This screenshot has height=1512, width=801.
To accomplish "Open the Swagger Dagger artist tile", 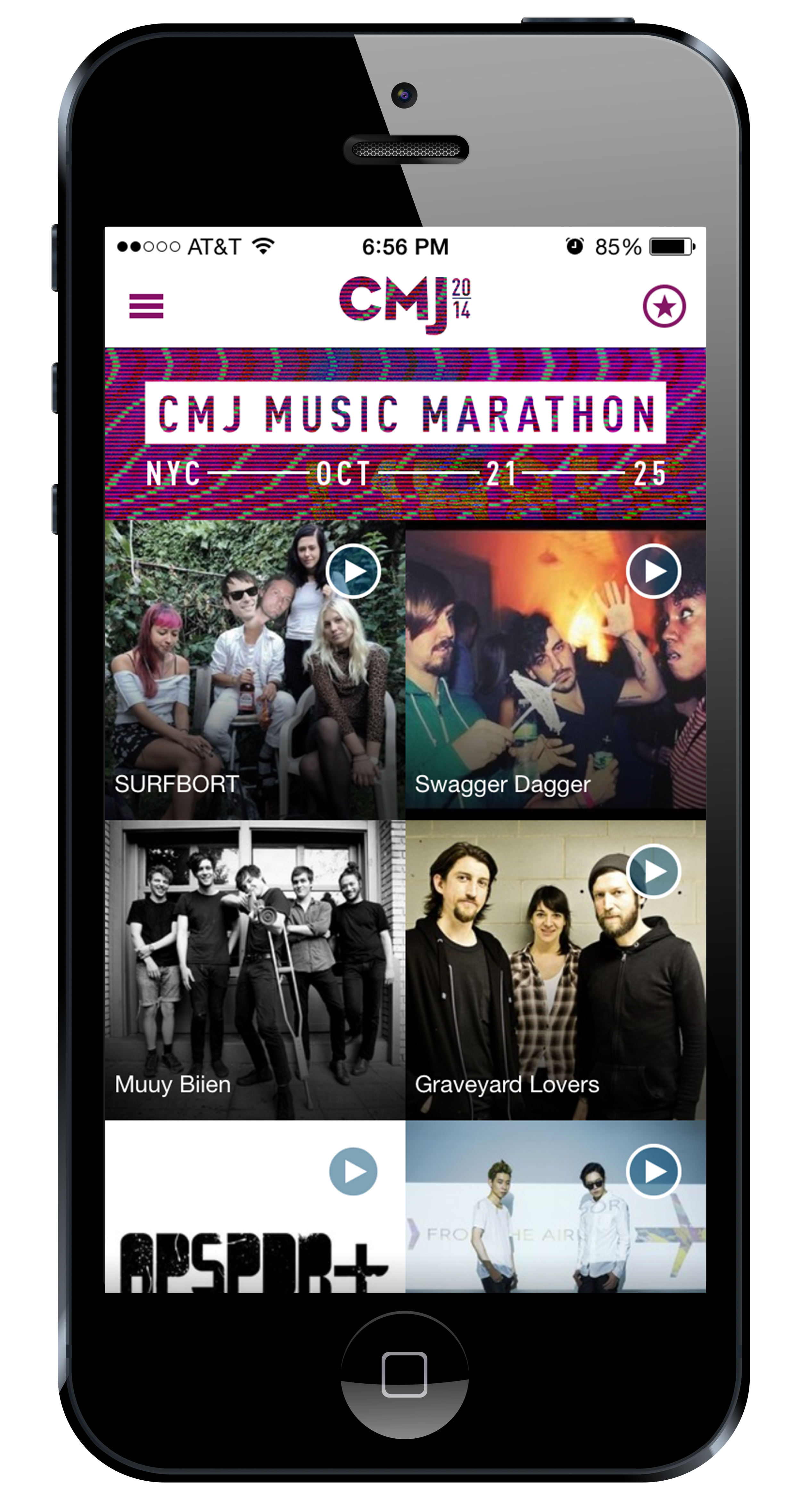I will (556, 670).
